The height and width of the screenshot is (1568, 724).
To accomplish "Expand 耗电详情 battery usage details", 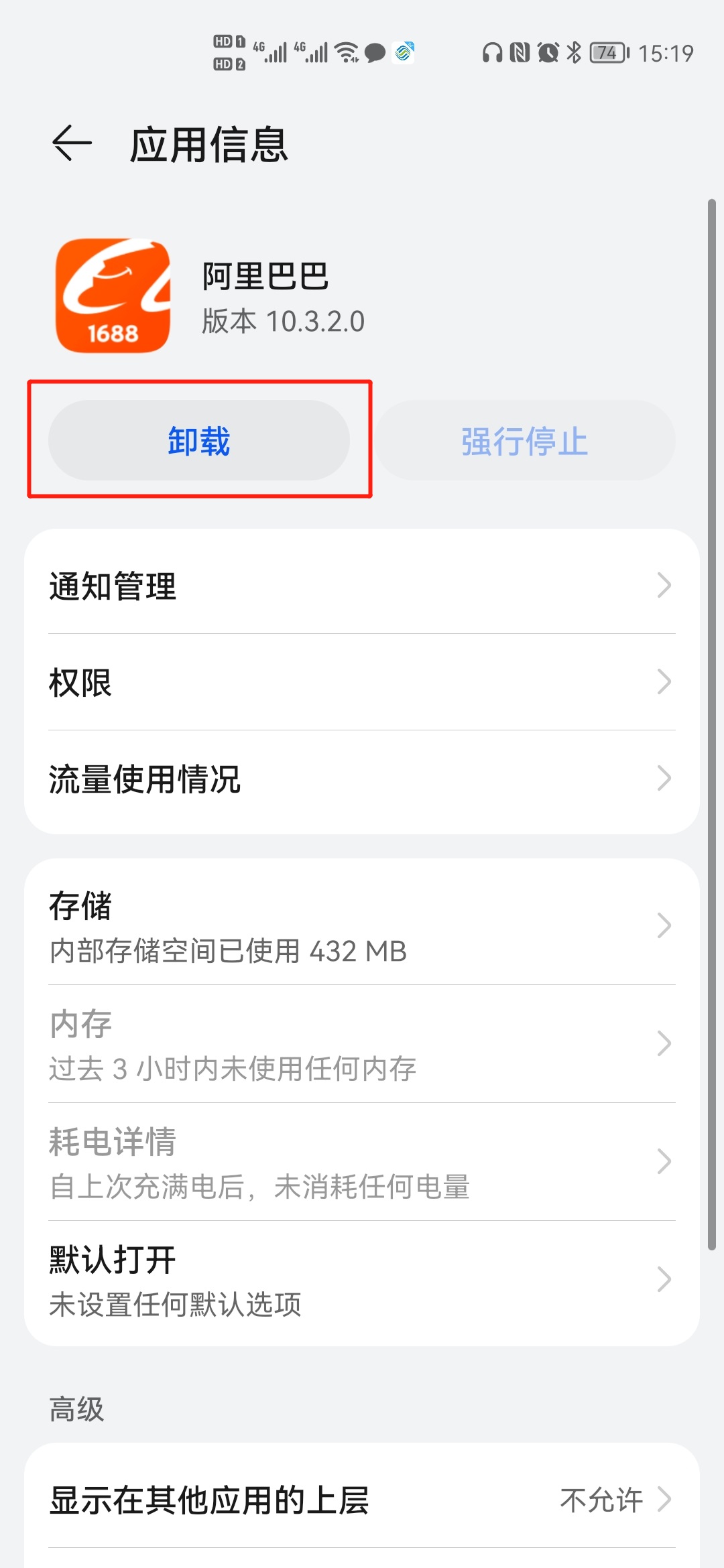I will coord(362,1161).
